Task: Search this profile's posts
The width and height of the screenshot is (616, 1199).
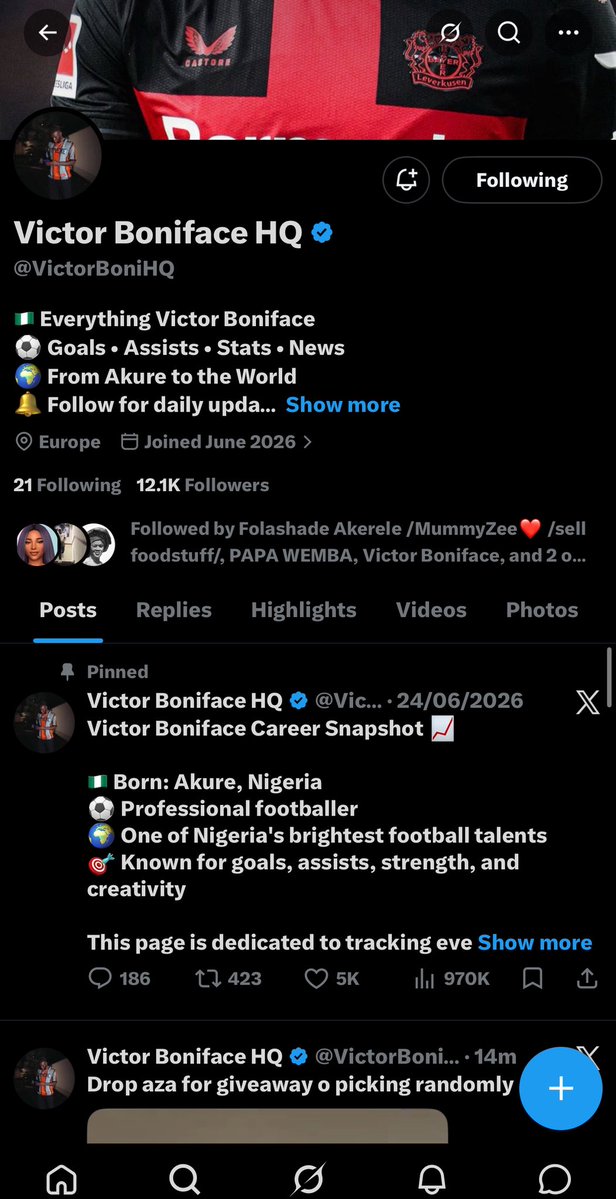Action: (508, 32)
